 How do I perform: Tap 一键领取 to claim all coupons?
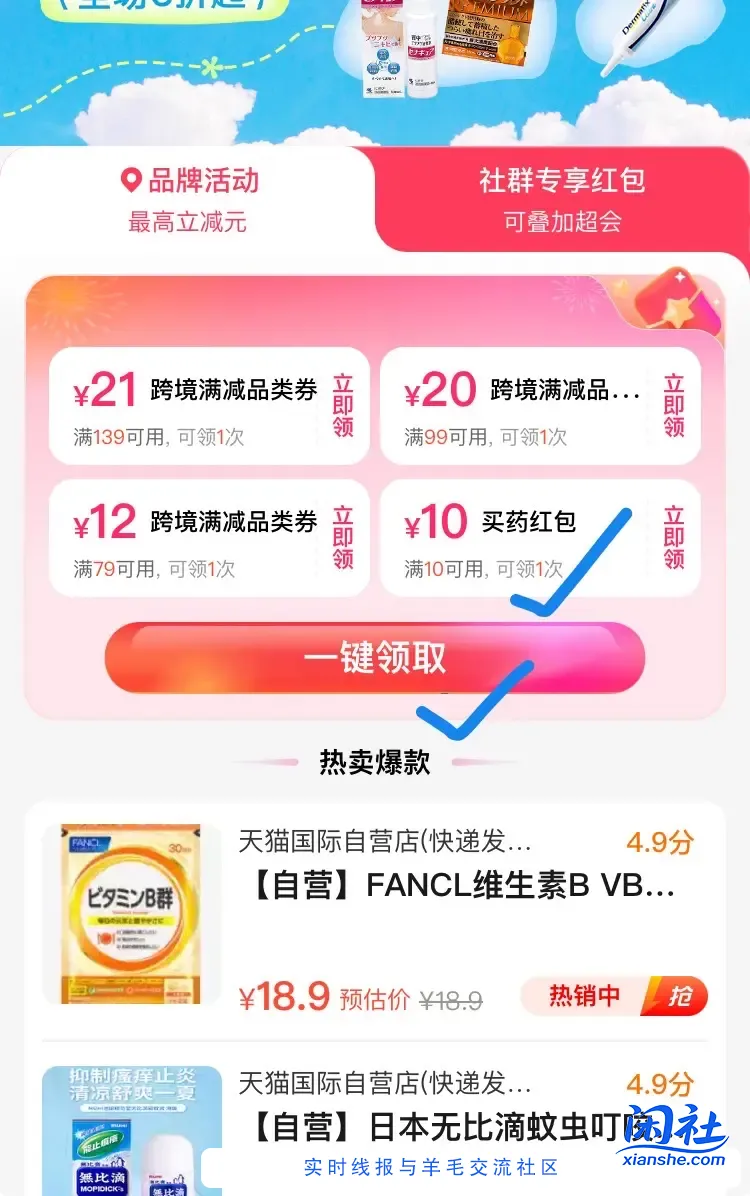(375, 658)
